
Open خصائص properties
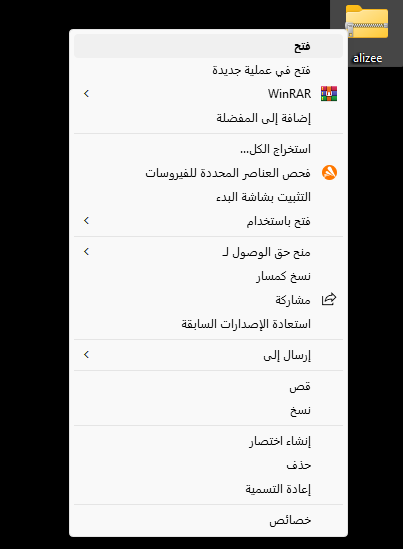click(208, 520)
